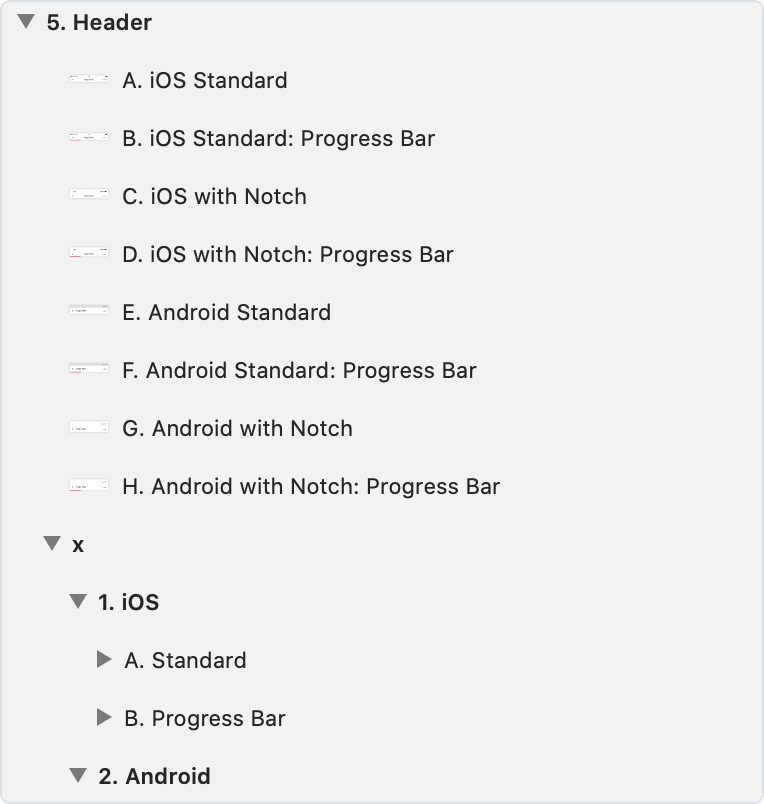Expand B. Progress Bar group
Viewport: 764px width, 804px height.
coord(103,718)
